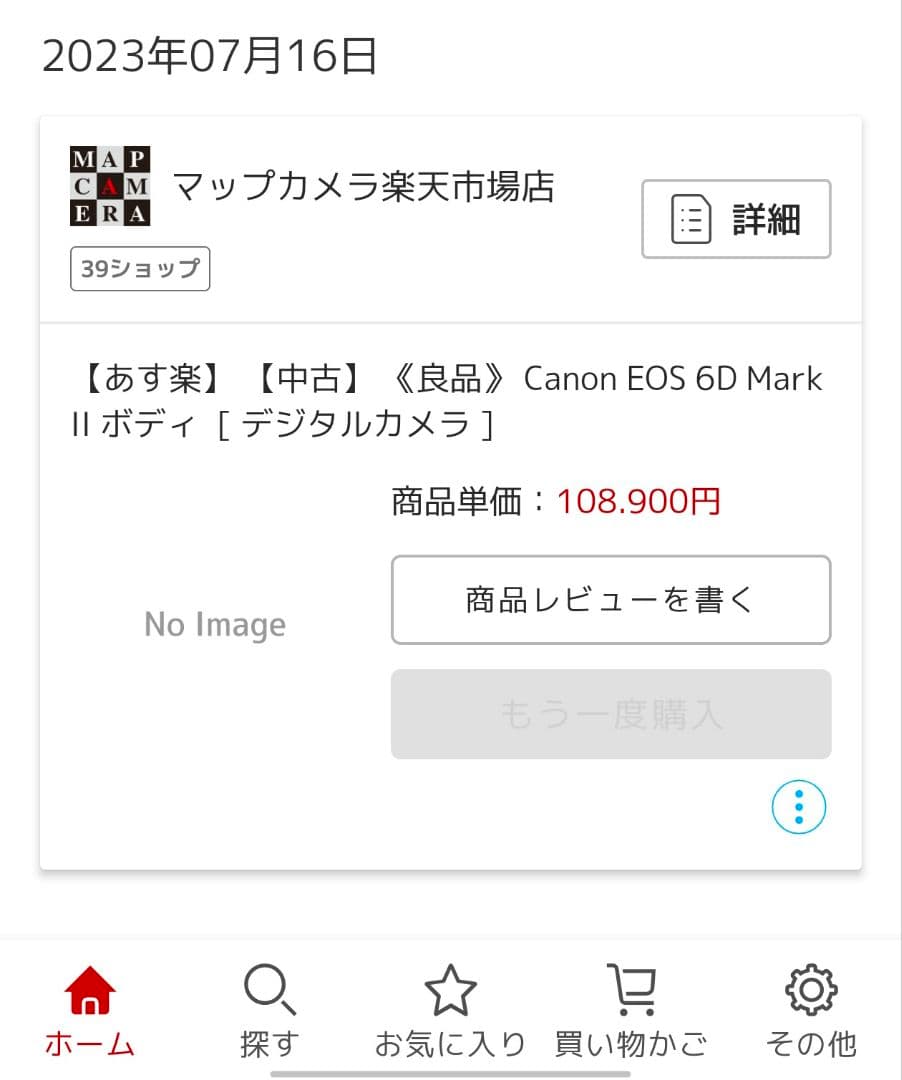Tap the 探す search magnifier icon
Screen dimensions: 902x1080
click(270, 990)
